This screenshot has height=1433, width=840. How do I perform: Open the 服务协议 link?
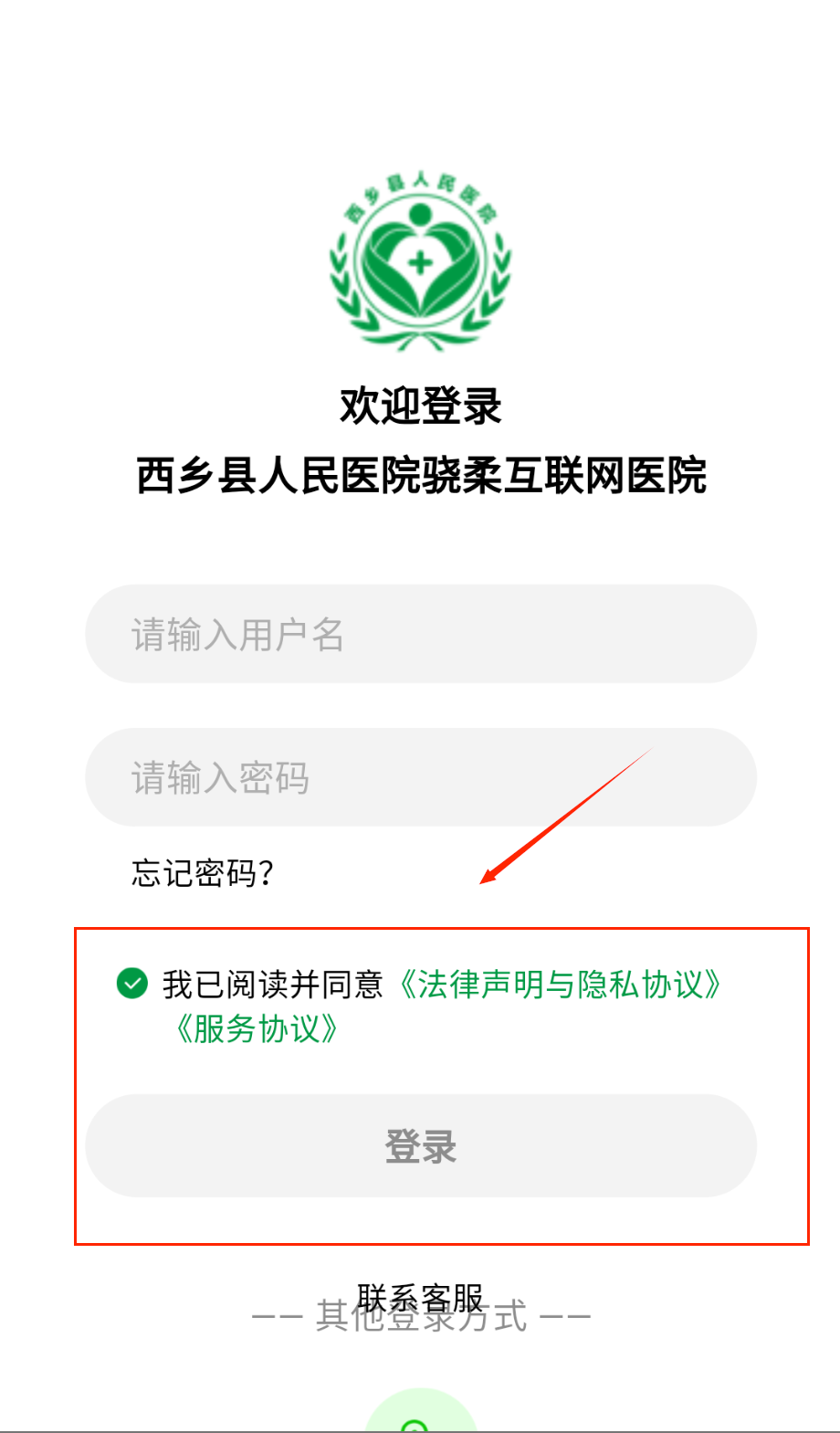click(257, 1029)
